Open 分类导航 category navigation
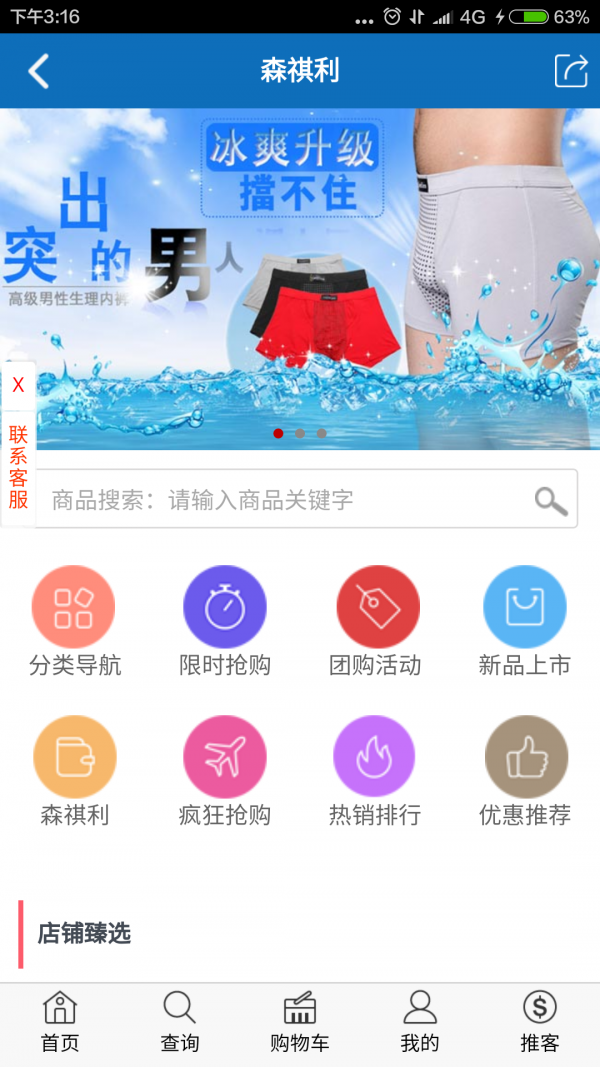 [x=74, y=621]
